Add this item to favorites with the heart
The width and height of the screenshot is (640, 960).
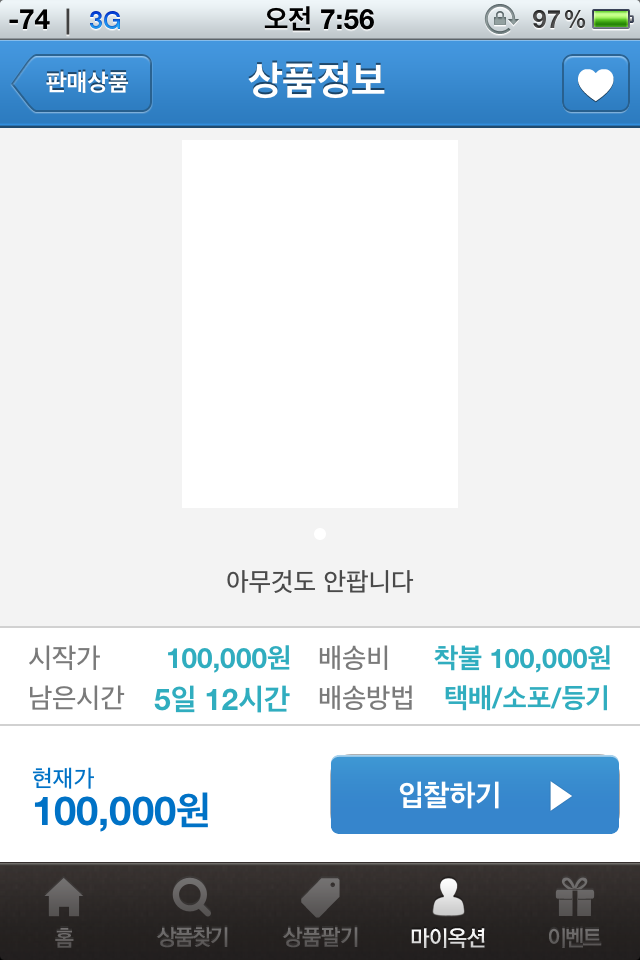coord(596,84)
